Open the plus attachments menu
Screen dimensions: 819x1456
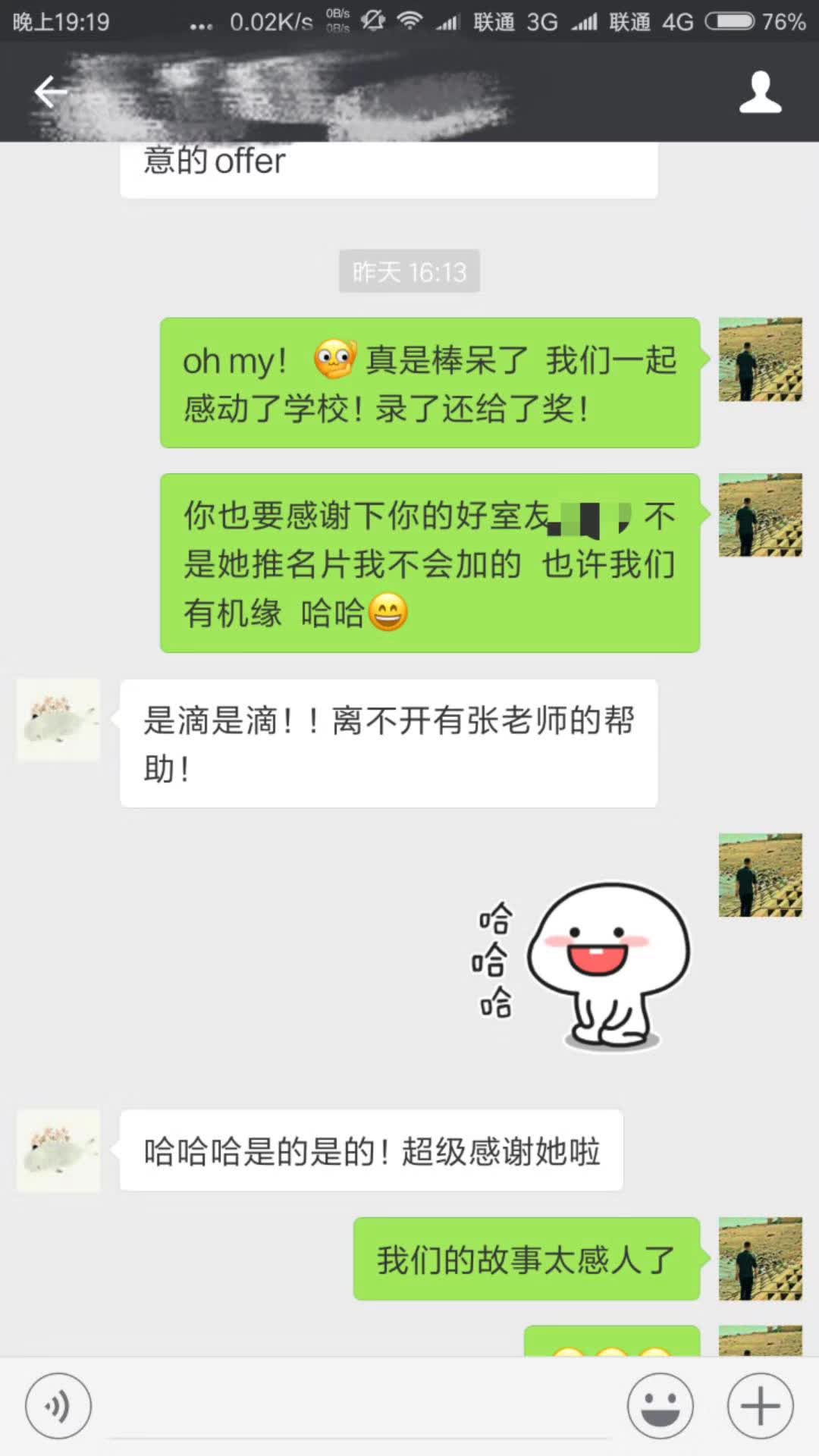(760, 1405)
